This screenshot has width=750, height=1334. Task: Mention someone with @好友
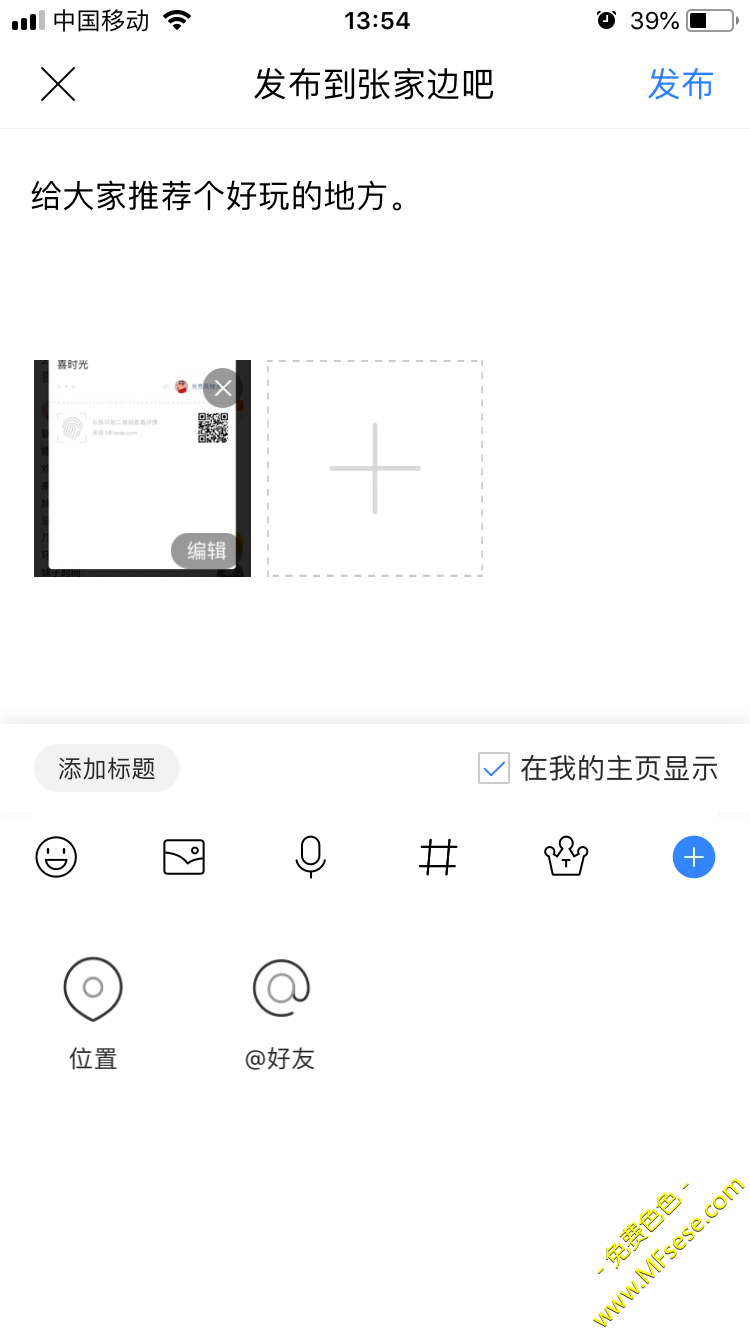(x=280, y=1012)
